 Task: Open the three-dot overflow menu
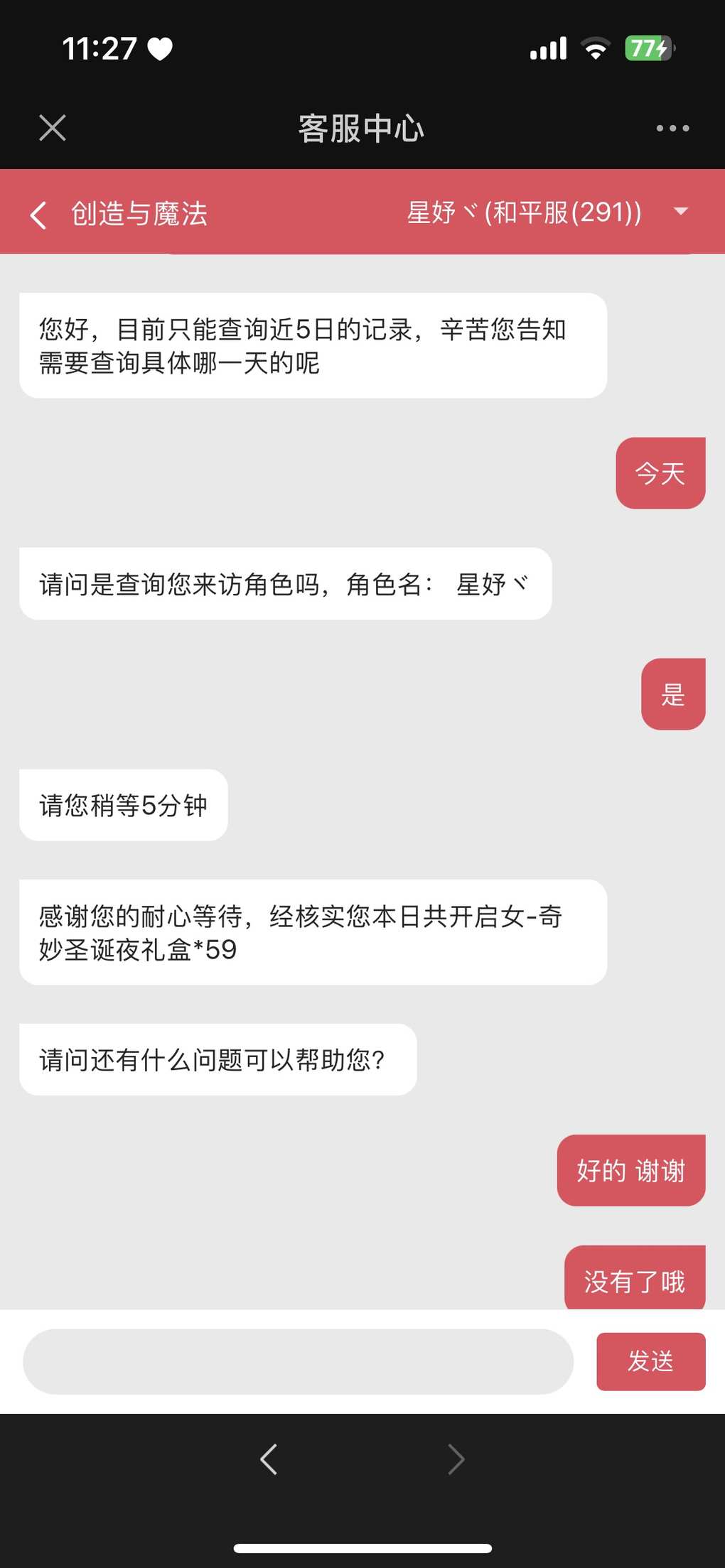click(672, 129)
